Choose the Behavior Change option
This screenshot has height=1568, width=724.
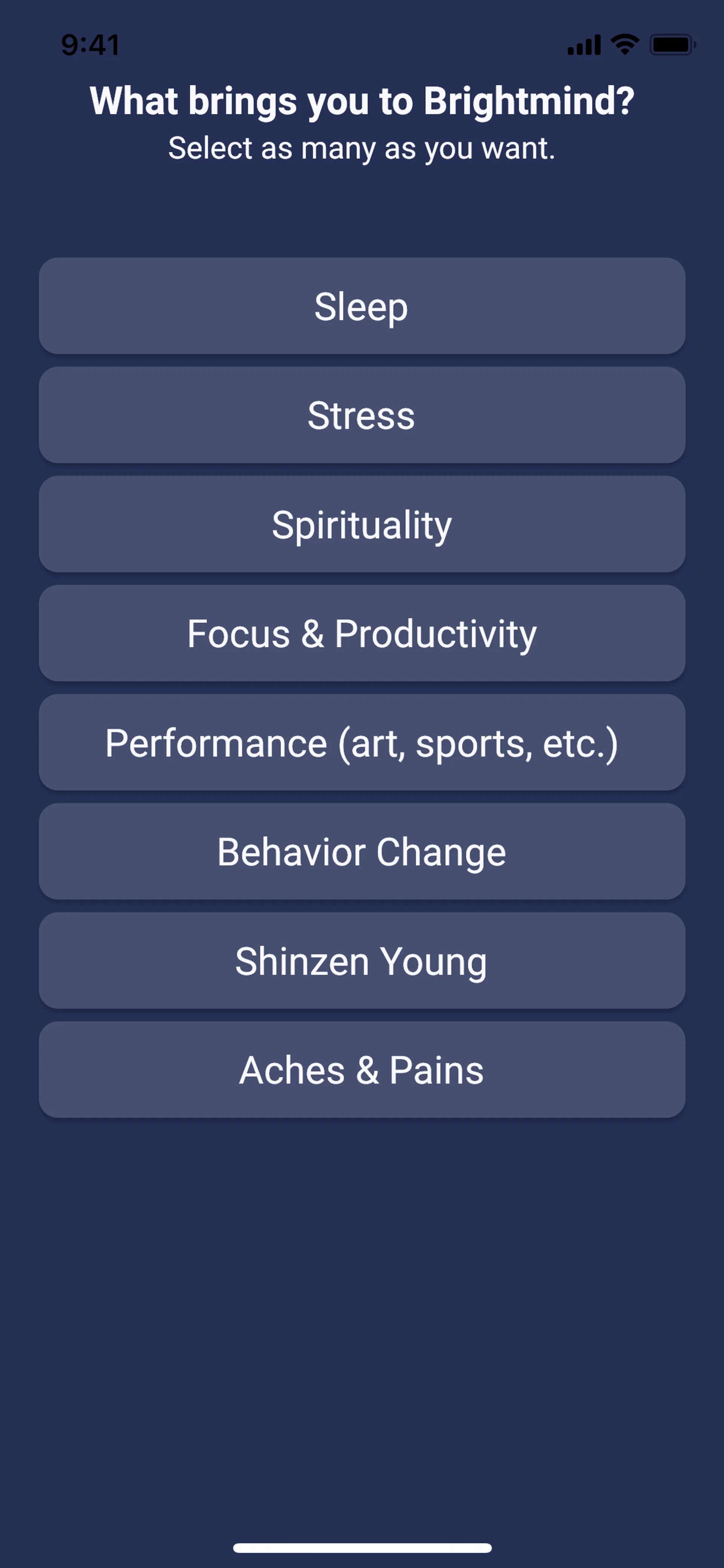tap(362, 851)
